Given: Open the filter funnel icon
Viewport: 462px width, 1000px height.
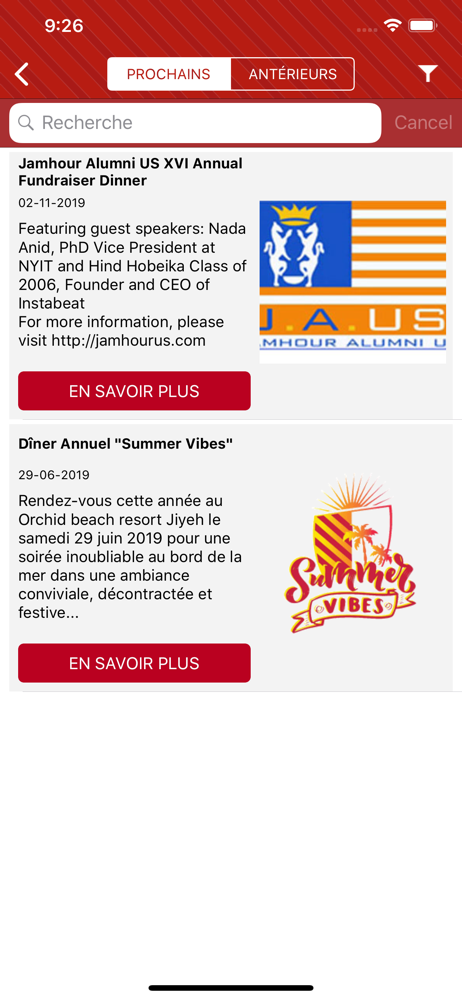Looking at the screenshot, I should point(428,74).
